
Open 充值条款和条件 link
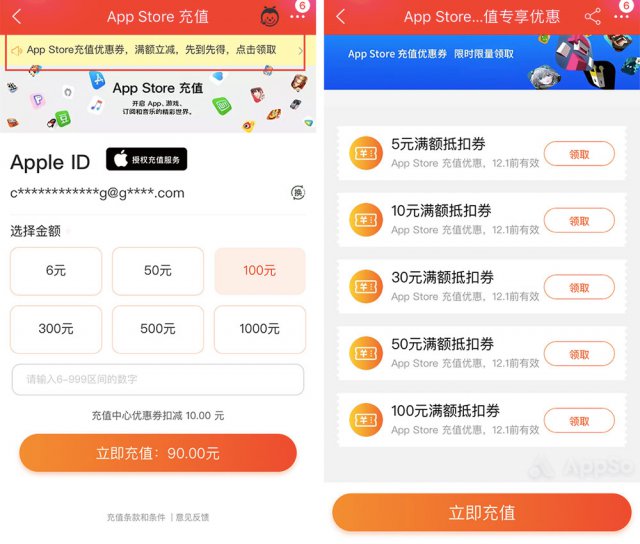(x=138, y=517)
